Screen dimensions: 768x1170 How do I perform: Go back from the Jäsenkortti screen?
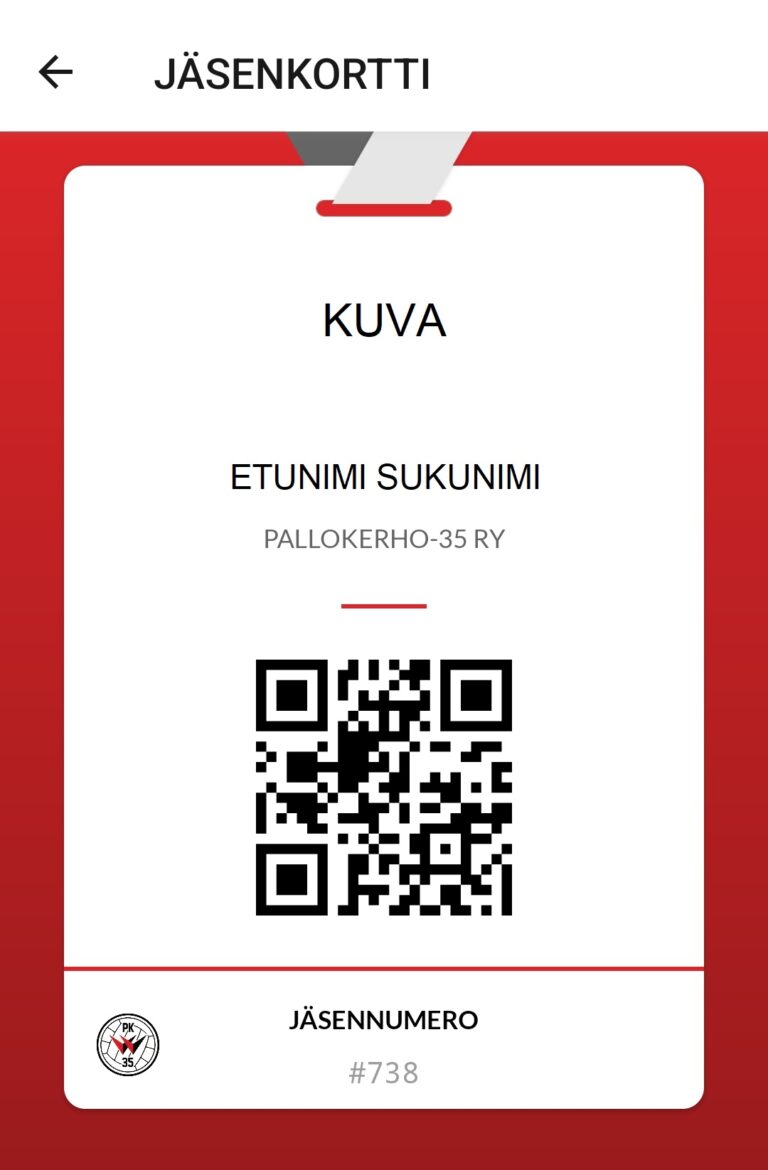[56, 72]
